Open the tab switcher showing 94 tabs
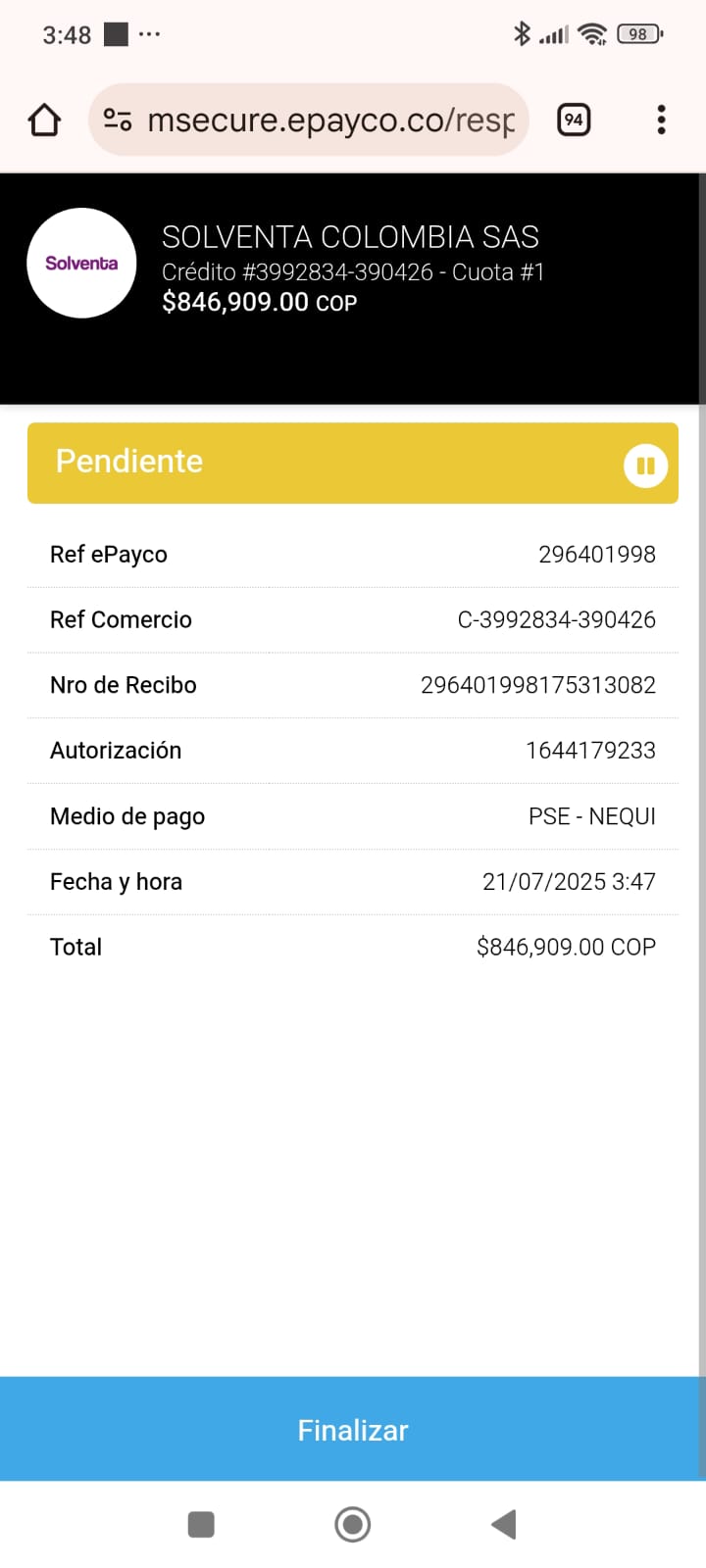The height and width of the screenshot is (1568, 706). coord(574,121)
